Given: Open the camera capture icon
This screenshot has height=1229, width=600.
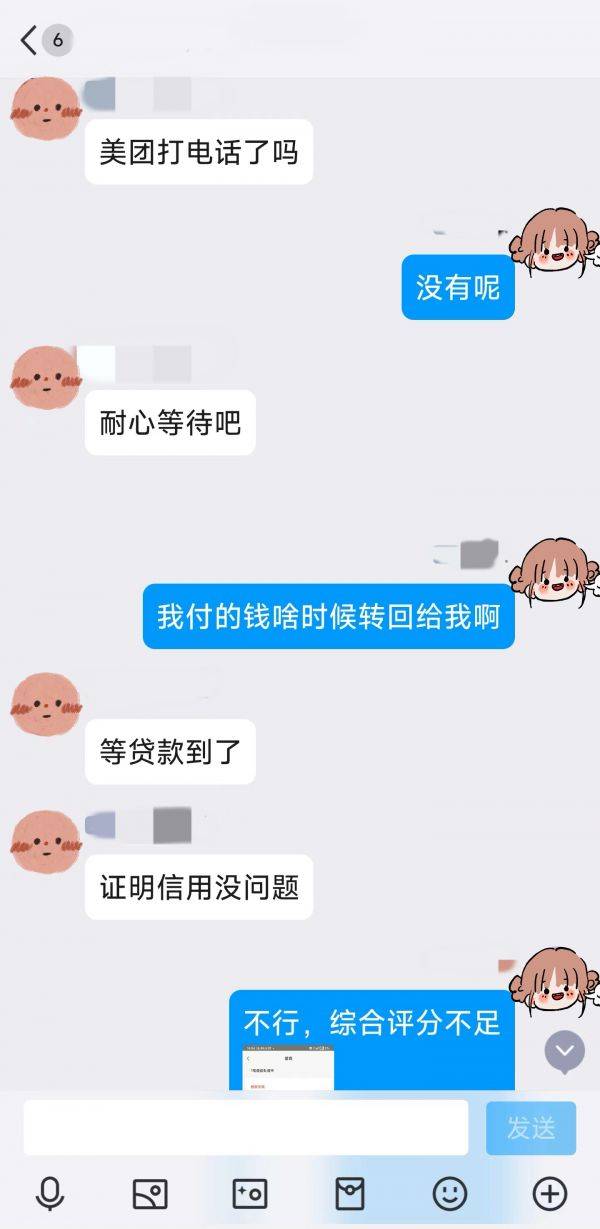Looking at the screenshot, I should [250, 1193].
